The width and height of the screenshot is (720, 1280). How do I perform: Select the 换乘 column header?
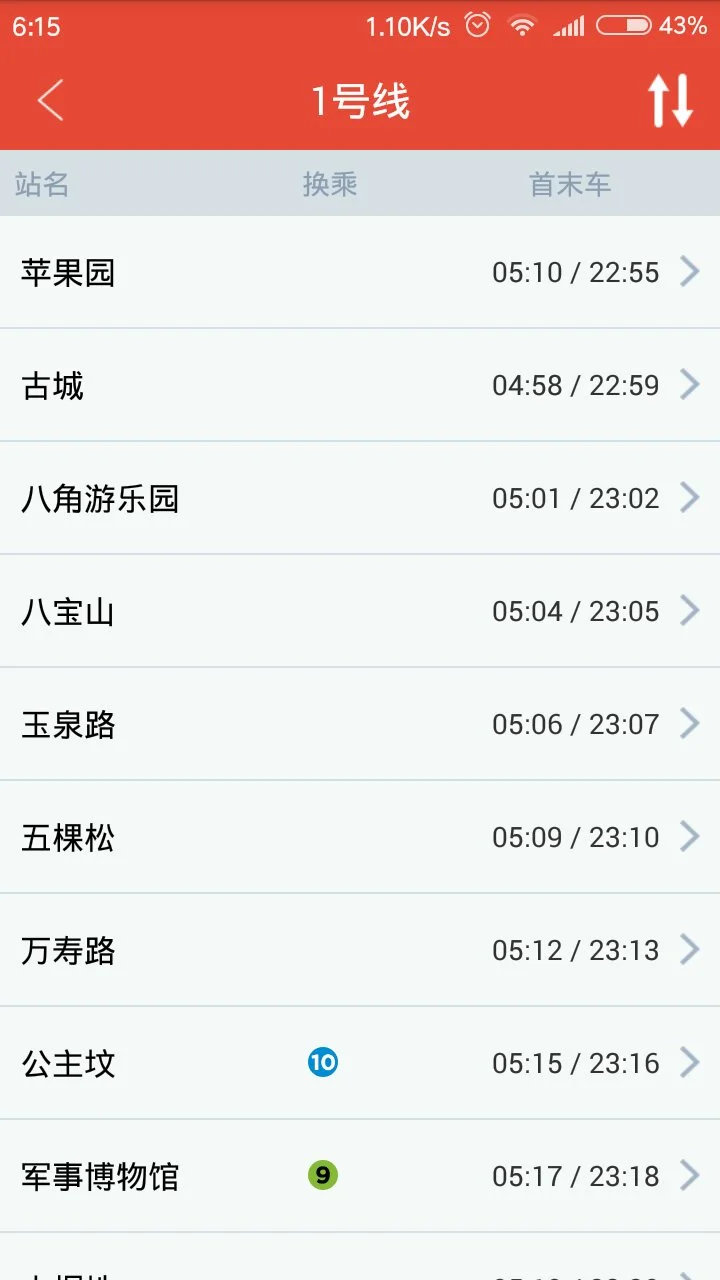coord(330,183)
